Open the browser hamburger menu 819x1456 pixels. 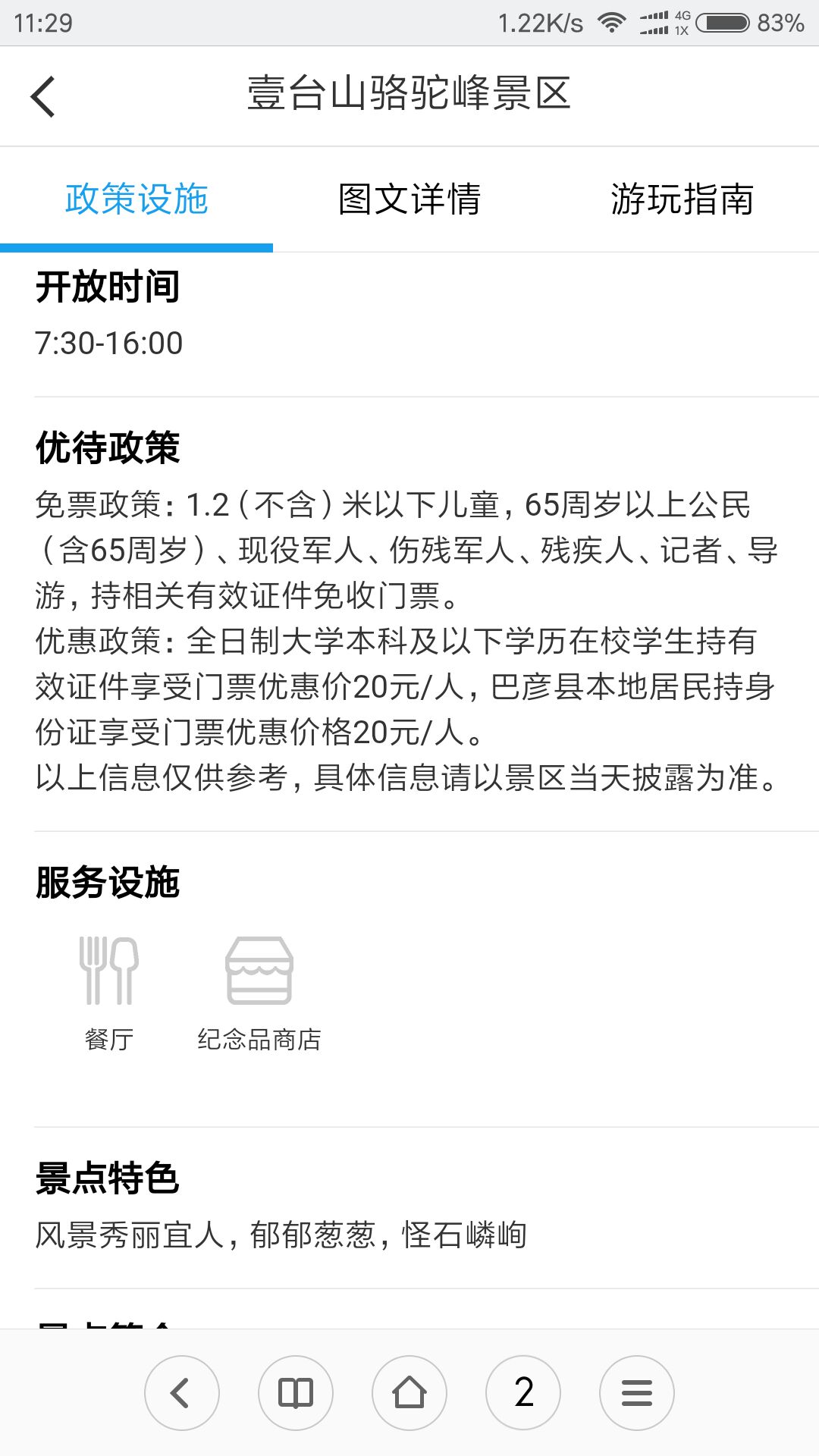637,1393
